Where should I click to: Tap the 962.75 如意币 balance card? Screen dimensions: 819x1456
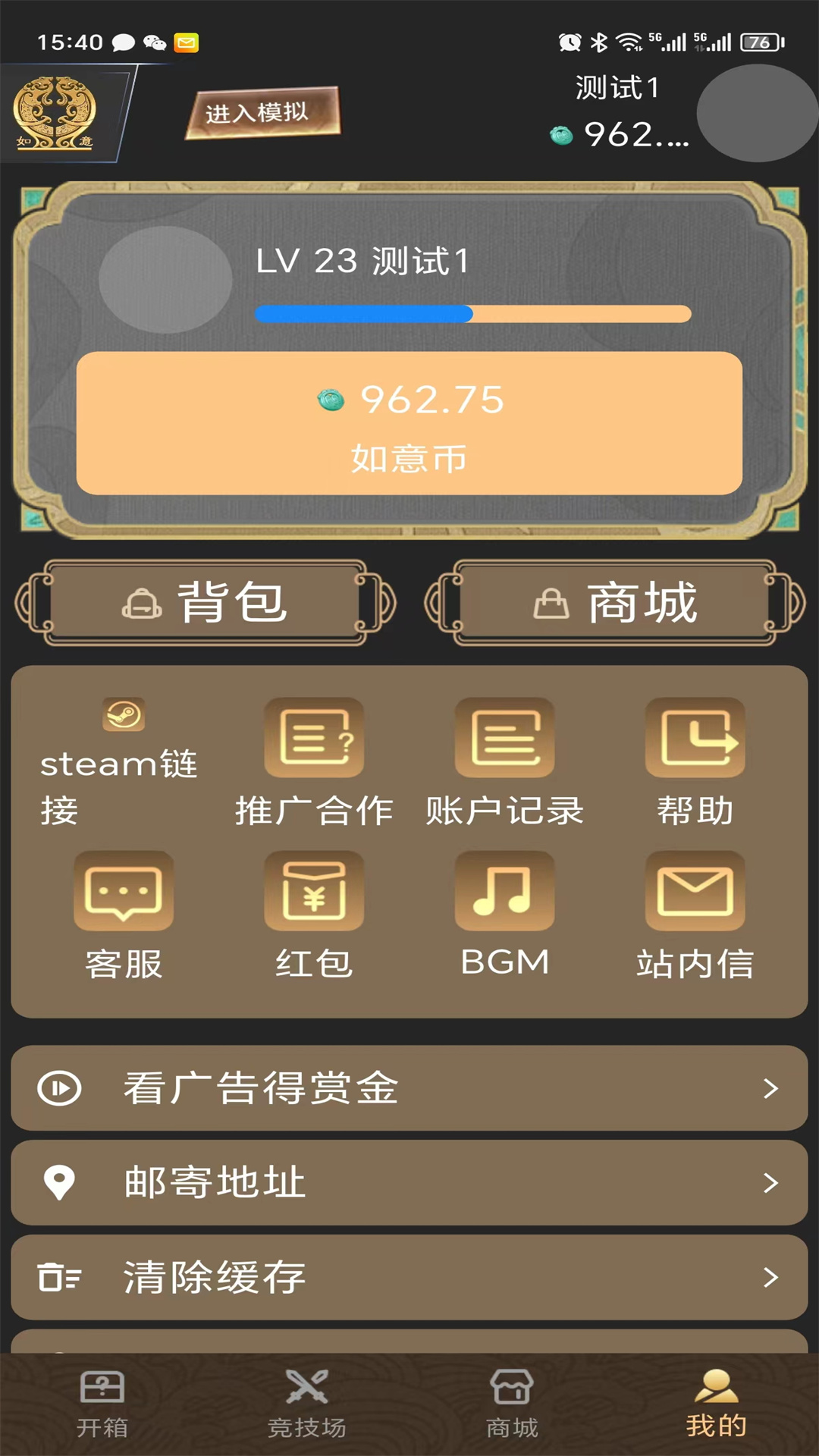(409, 423)
